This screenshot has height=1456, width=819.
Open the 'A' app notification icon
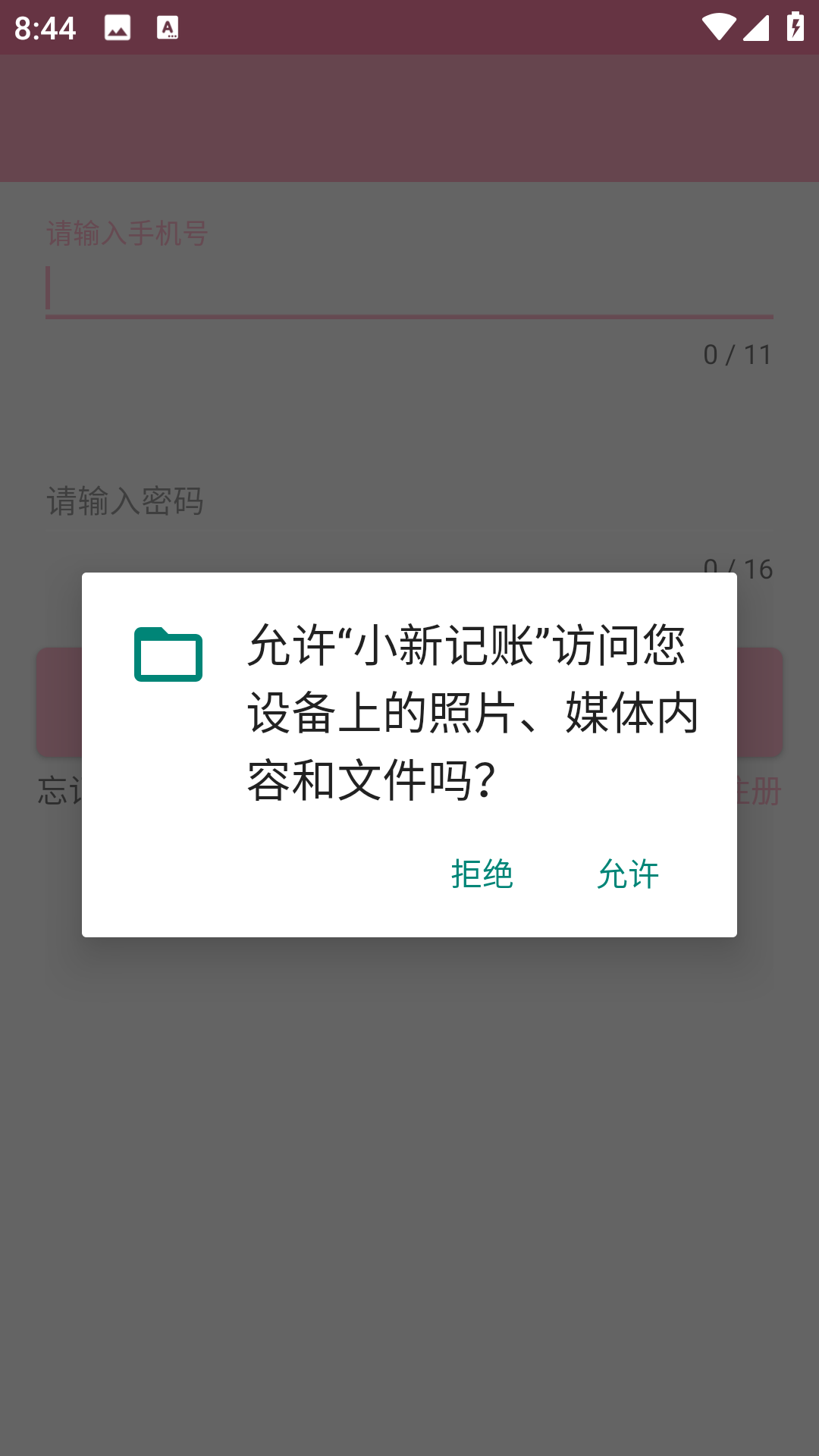167,28
